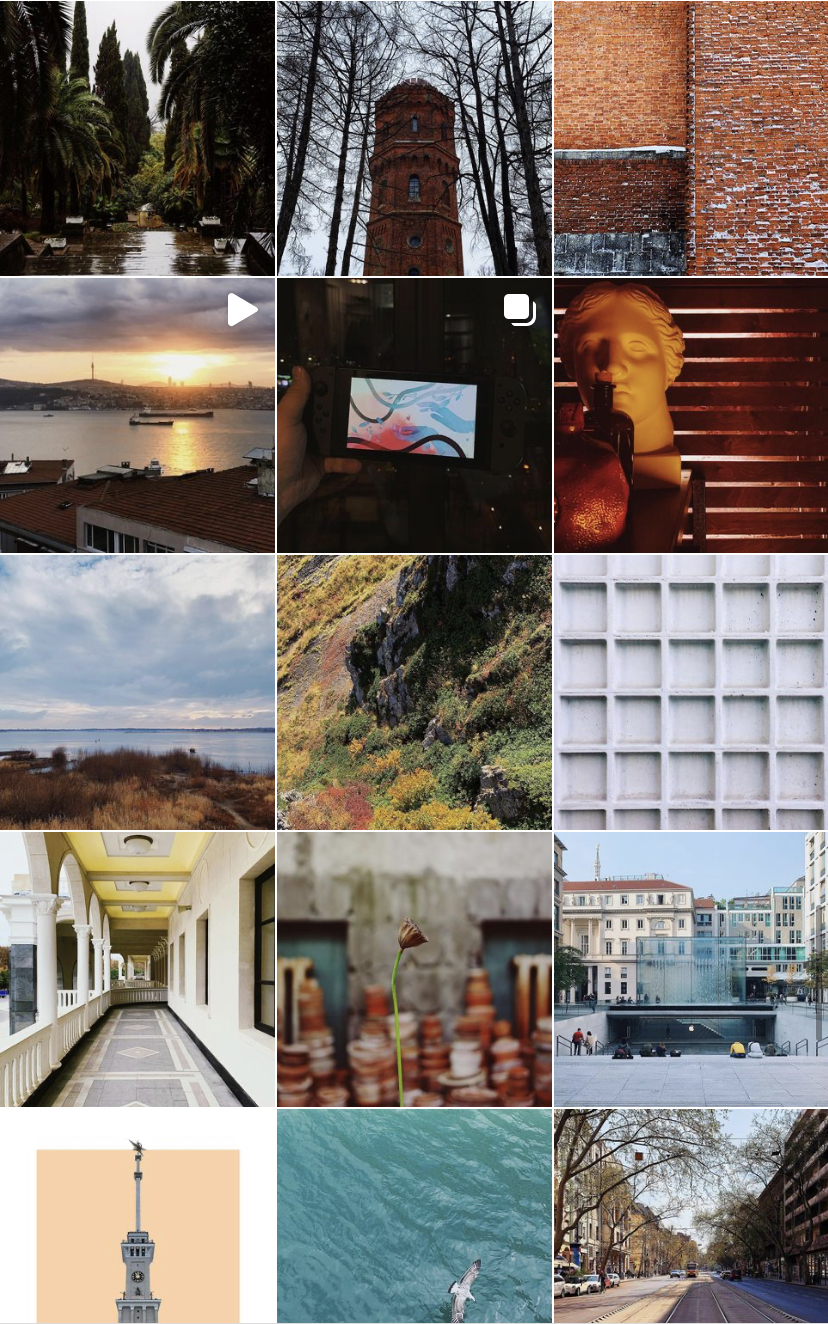Open the clock tower illustration post
828x1324 pixels.
point(137,1216)
